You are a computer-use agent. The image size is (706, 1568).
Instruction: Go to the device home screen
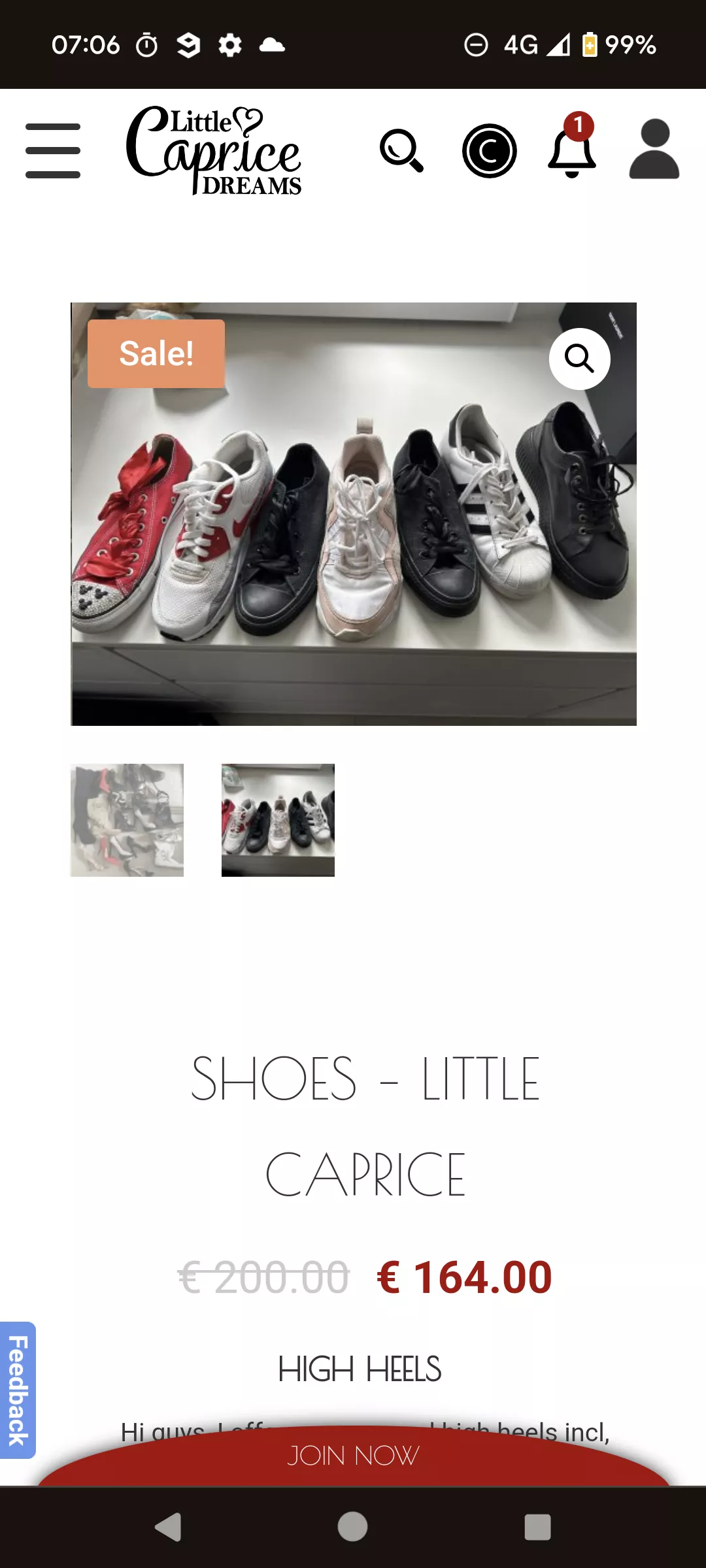click(352, 1527)
